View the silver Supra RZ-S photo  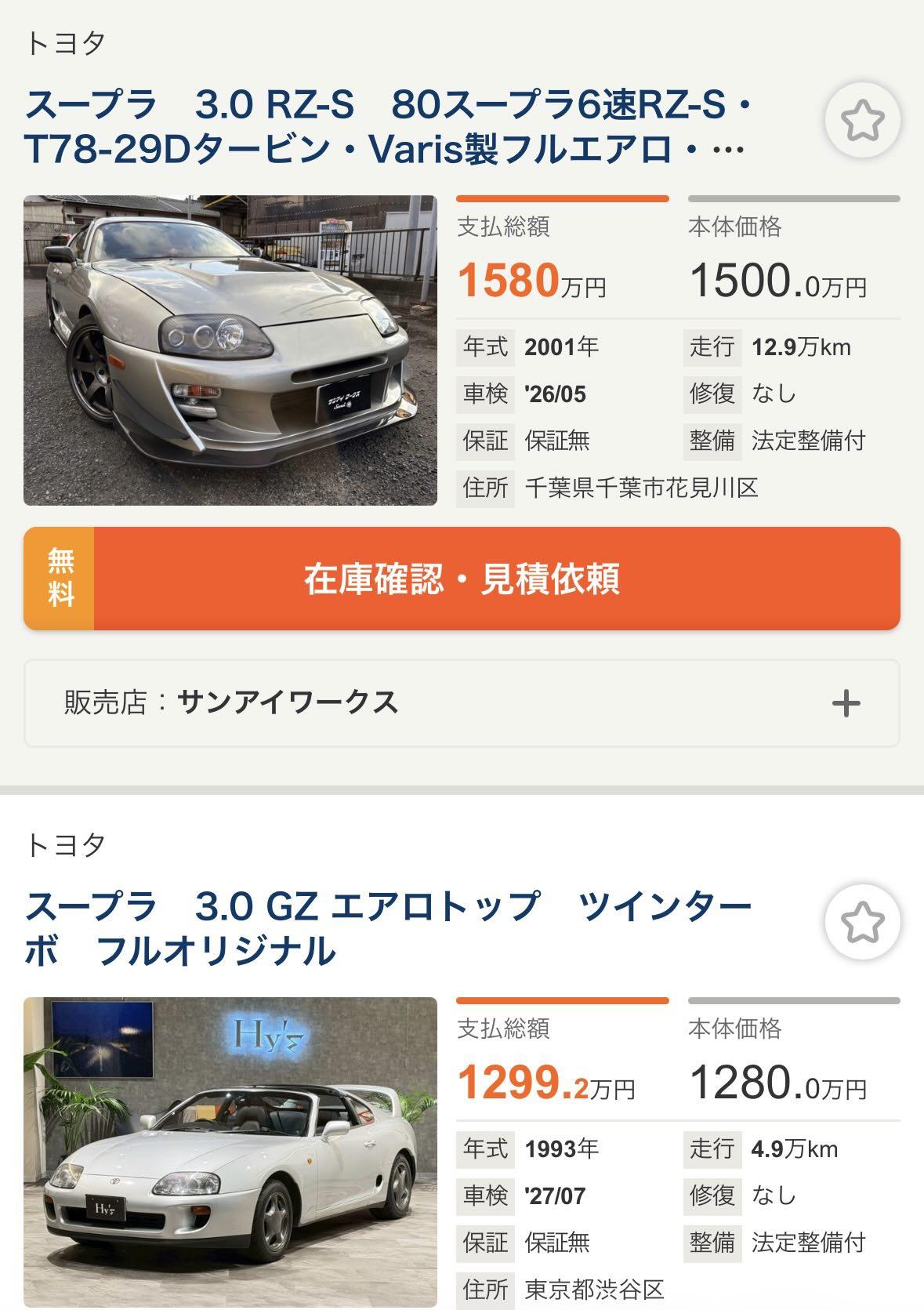[230, 350]
